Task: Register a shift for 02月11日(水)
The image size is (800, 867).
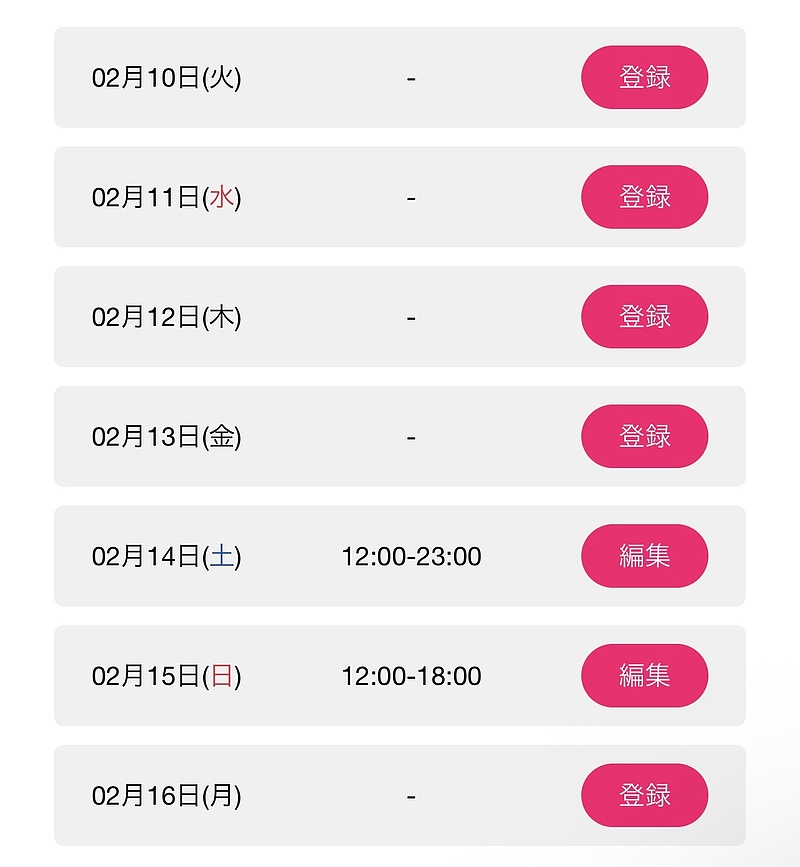Action: (644, 197)
